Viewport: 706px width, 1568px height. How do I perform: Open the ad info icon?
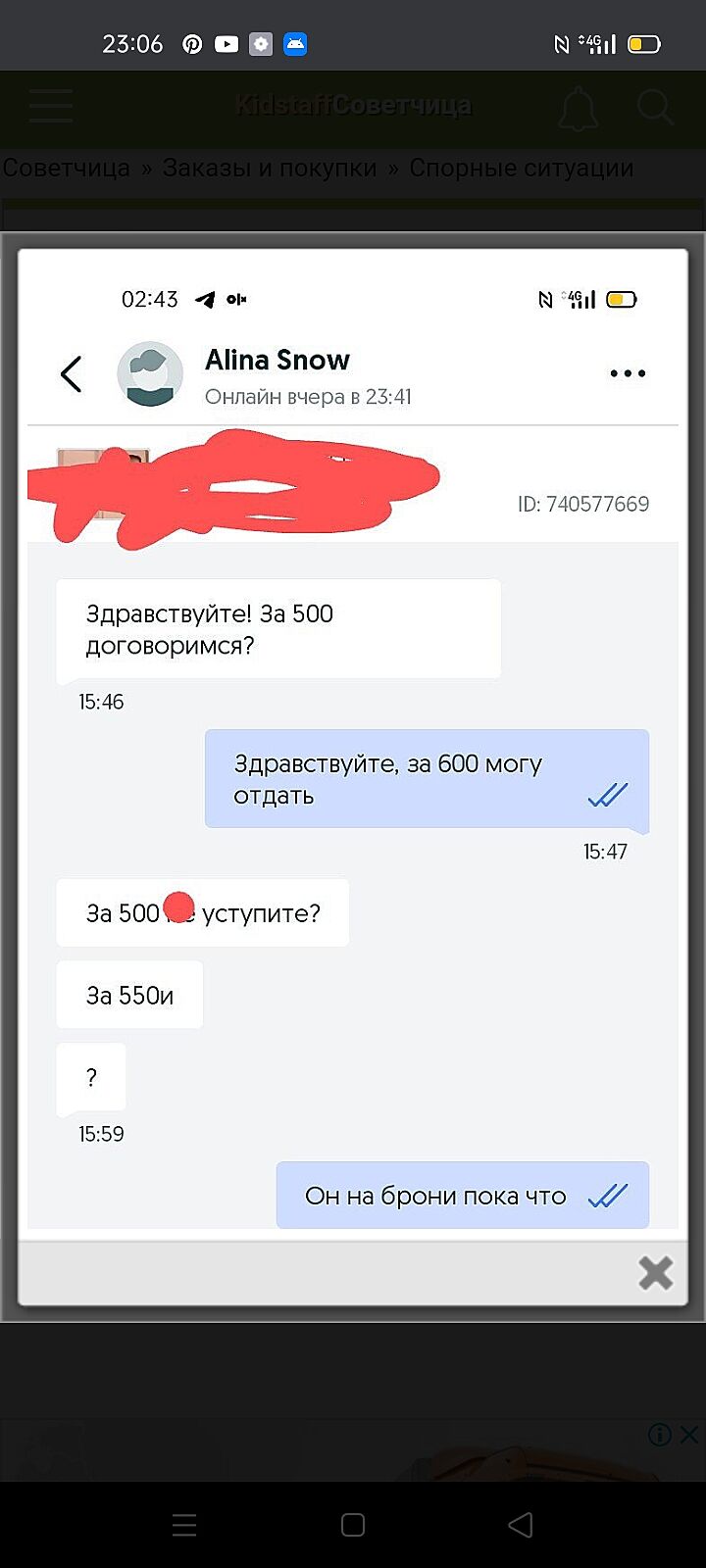click(660, 1435)
